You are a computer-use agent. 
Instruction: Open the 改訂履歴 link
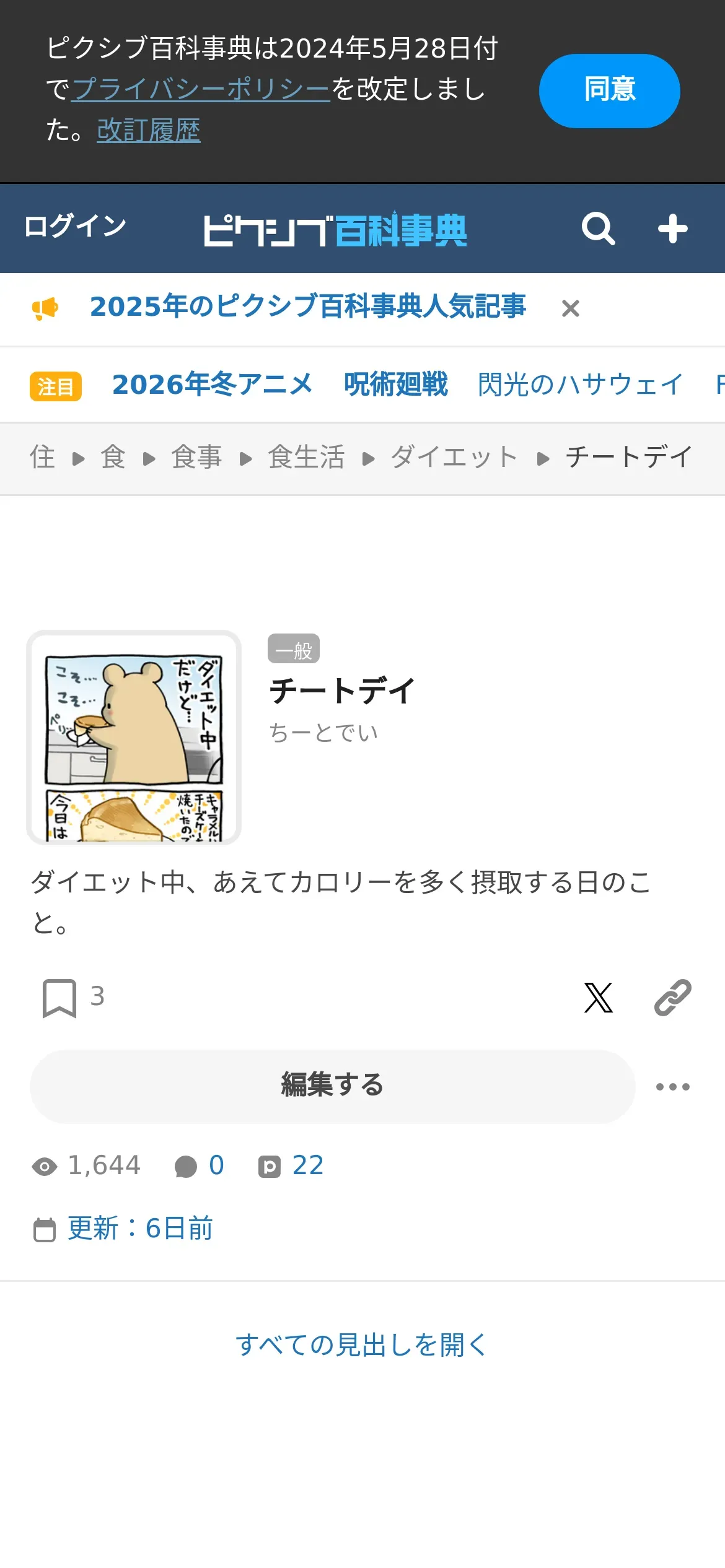click(x=148, y=130)
